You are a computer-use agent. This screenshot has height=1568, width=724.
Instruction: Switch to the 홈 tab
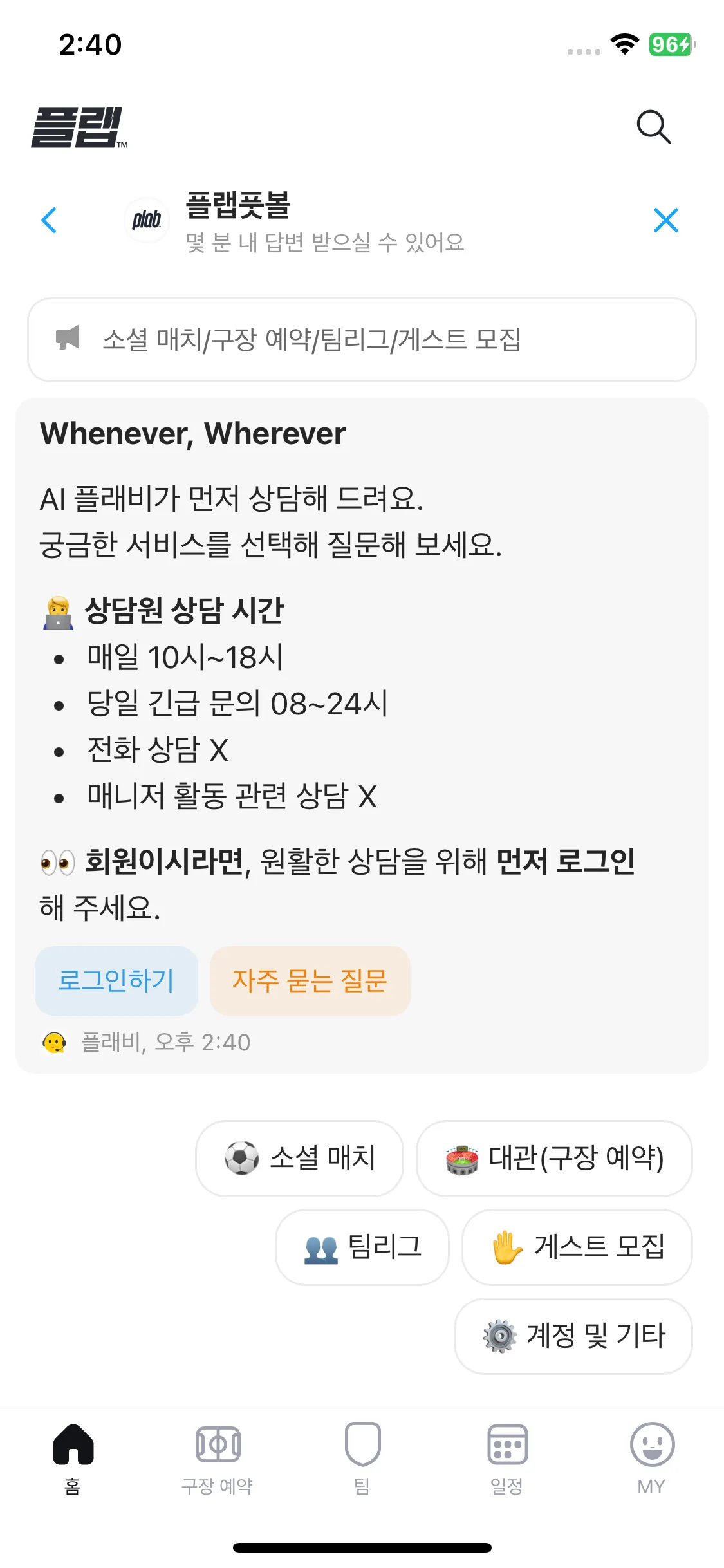pos(73,1457)
